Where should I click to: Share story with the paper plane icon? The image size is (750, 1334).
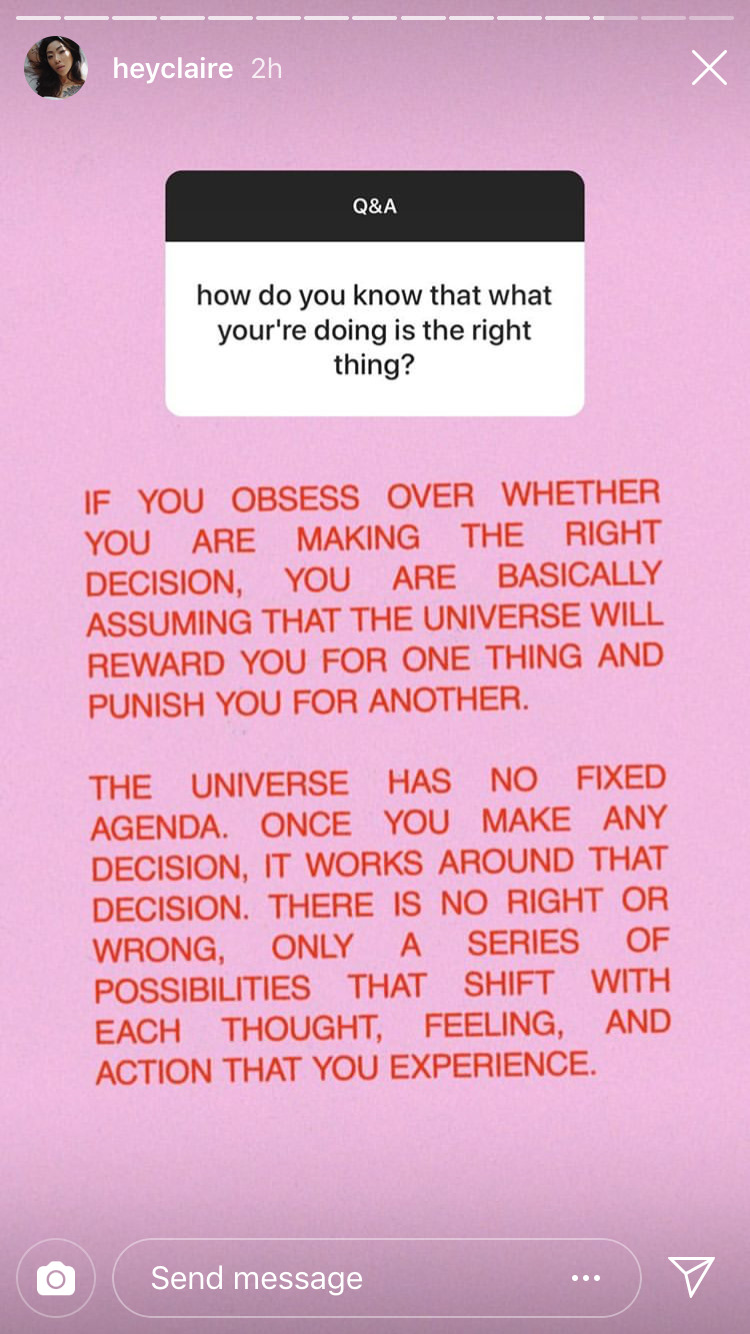pyautogui.click(x=691, y=1277)
